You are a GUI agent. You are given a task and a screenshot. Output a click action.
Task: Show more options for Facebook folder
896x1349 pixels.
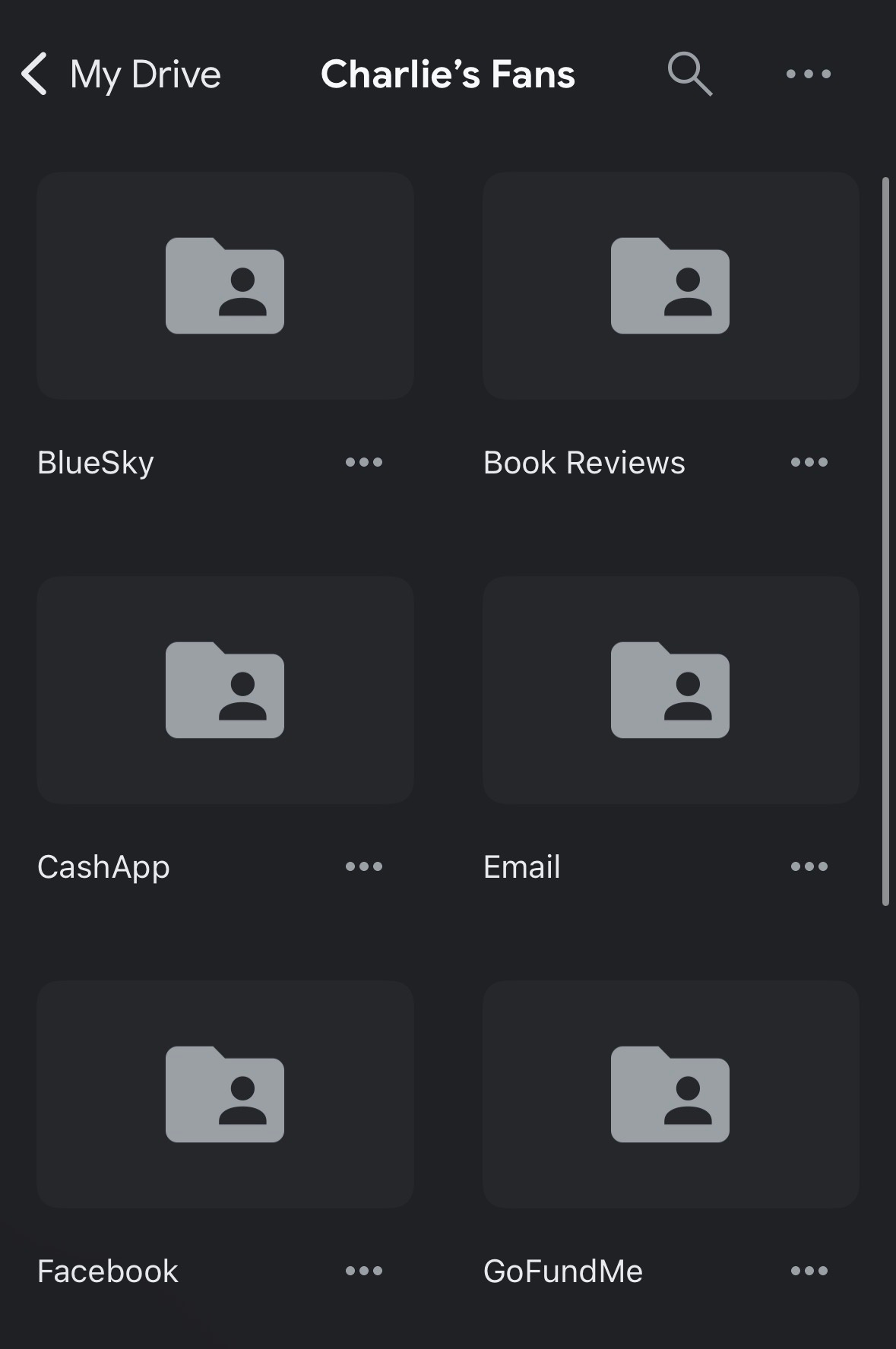[364, 1271]
